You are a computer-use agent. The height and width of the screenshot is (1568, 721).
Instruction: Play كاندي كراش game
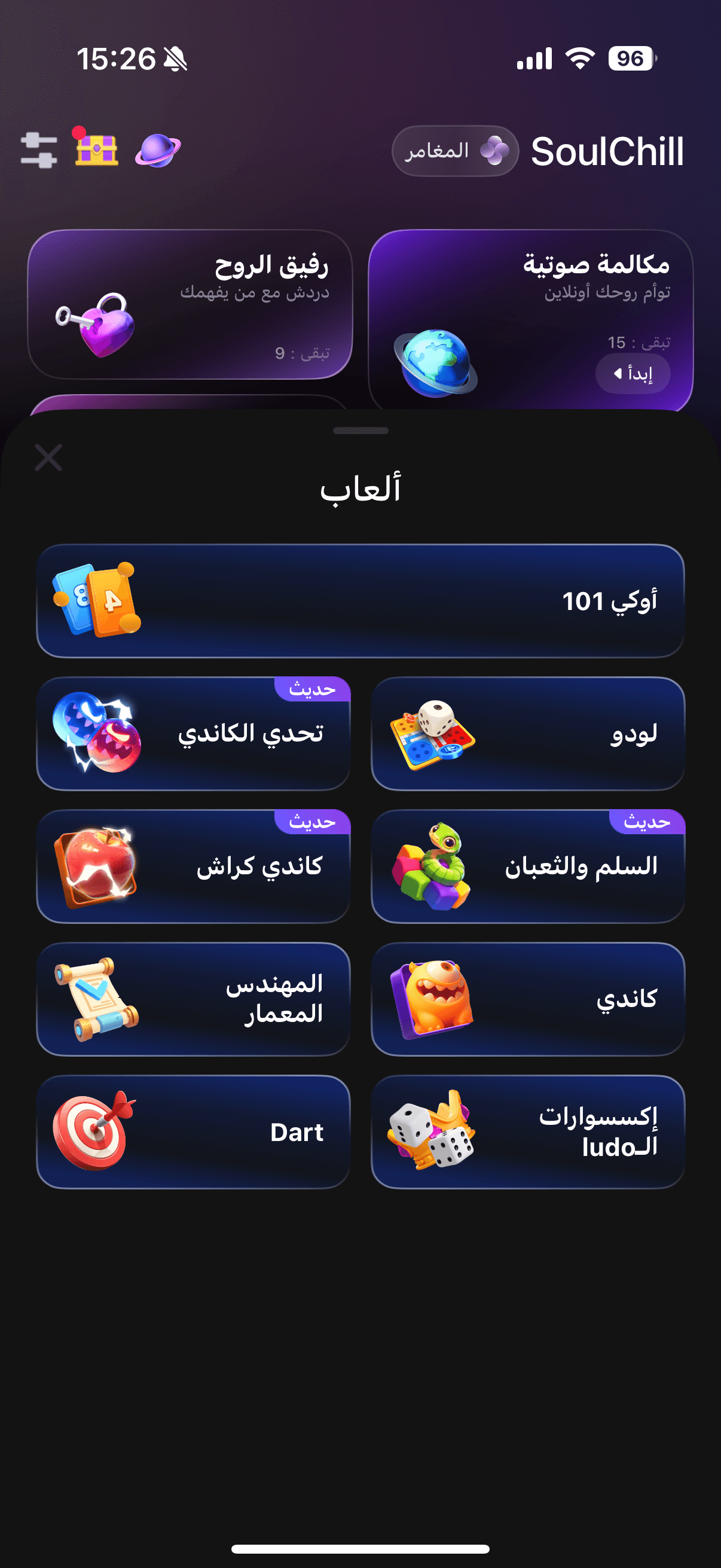193,866
